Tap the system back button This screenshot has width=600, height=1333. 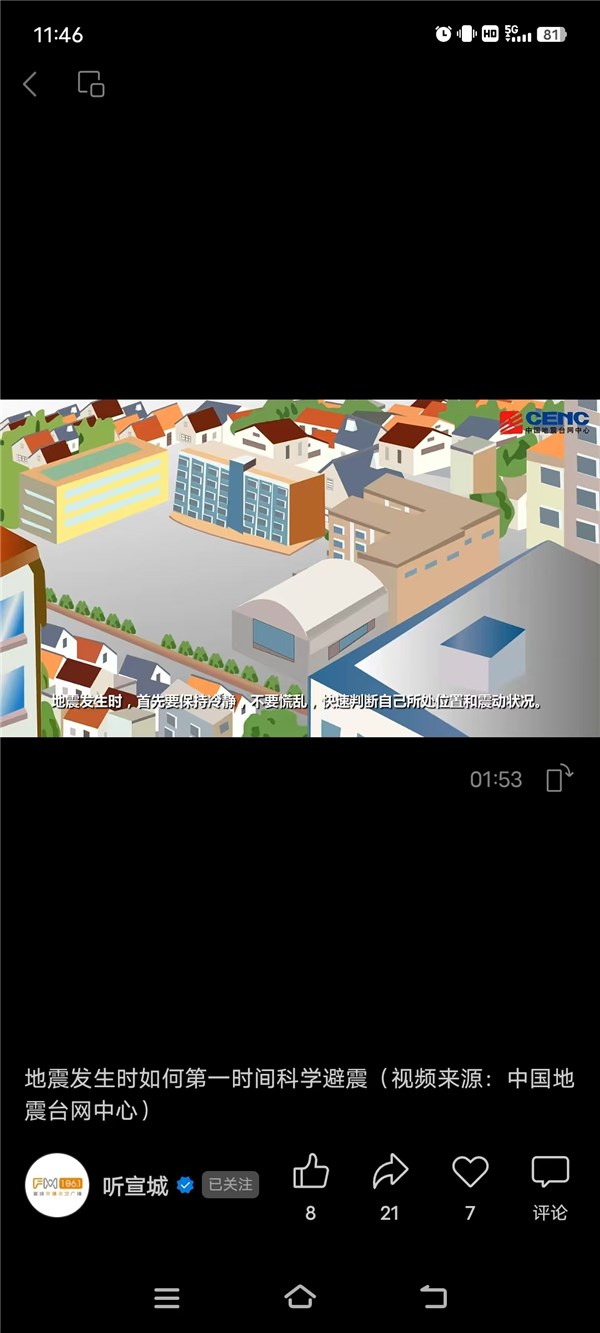click(433, 1297)
